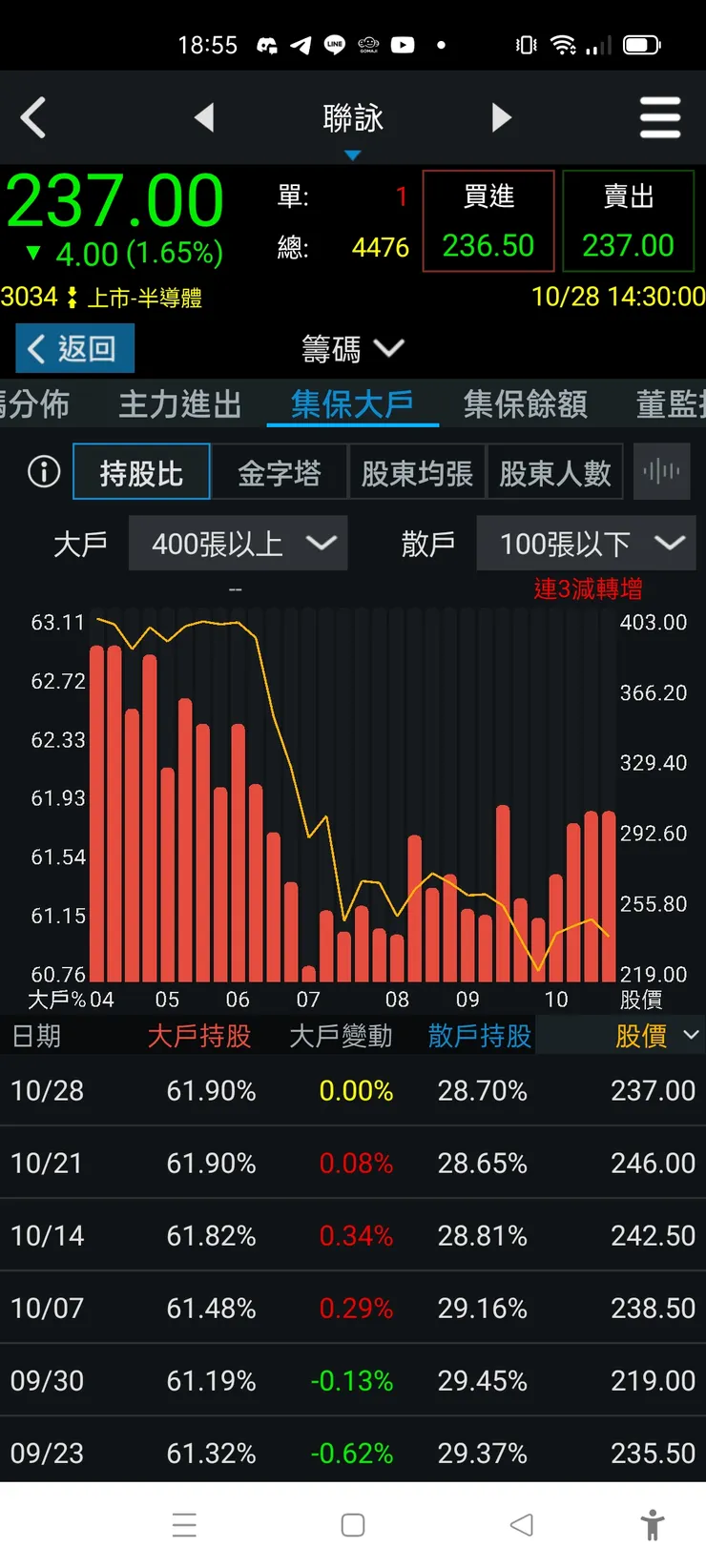Open the 主力進出 tab

coord(178,404)
